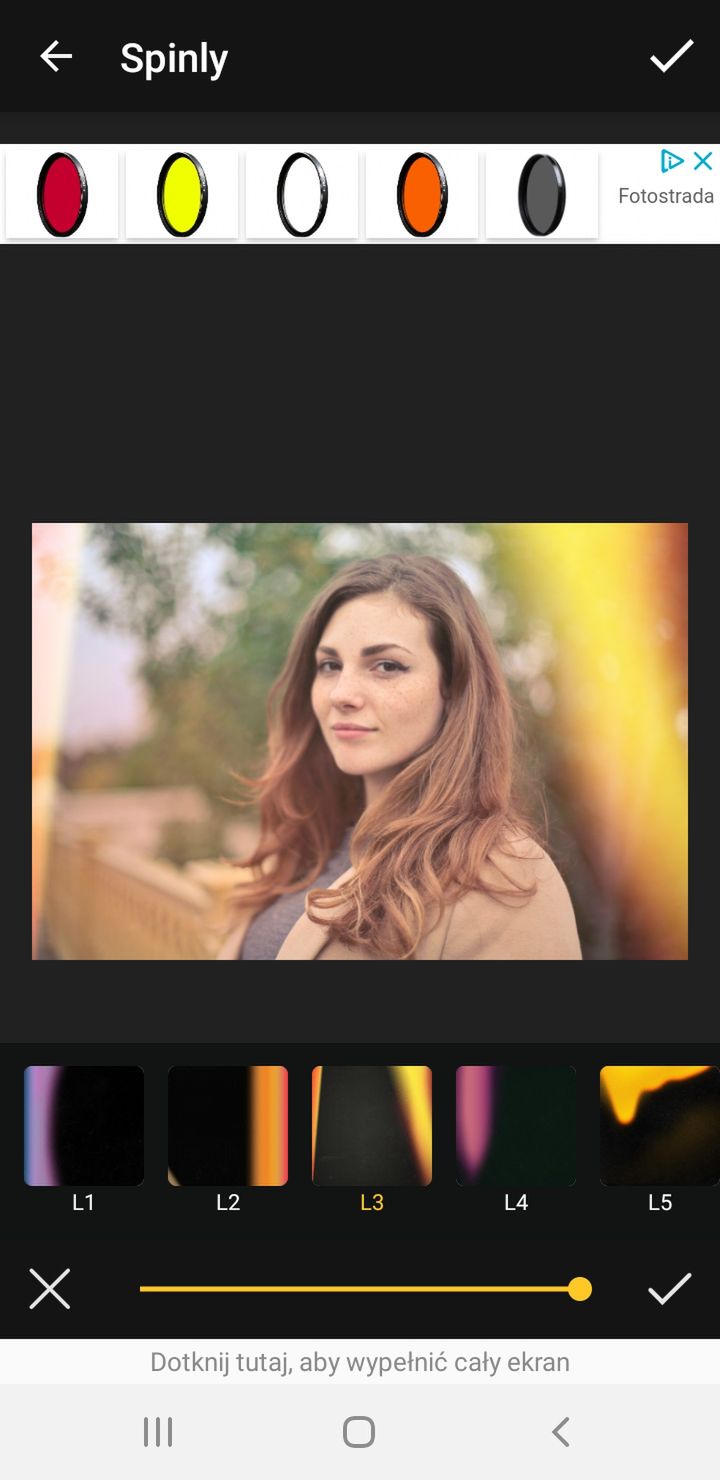Choose the L3 light leak filter
The height and width of the screenshot is (1480, 720).
(x=372, y=1126)
